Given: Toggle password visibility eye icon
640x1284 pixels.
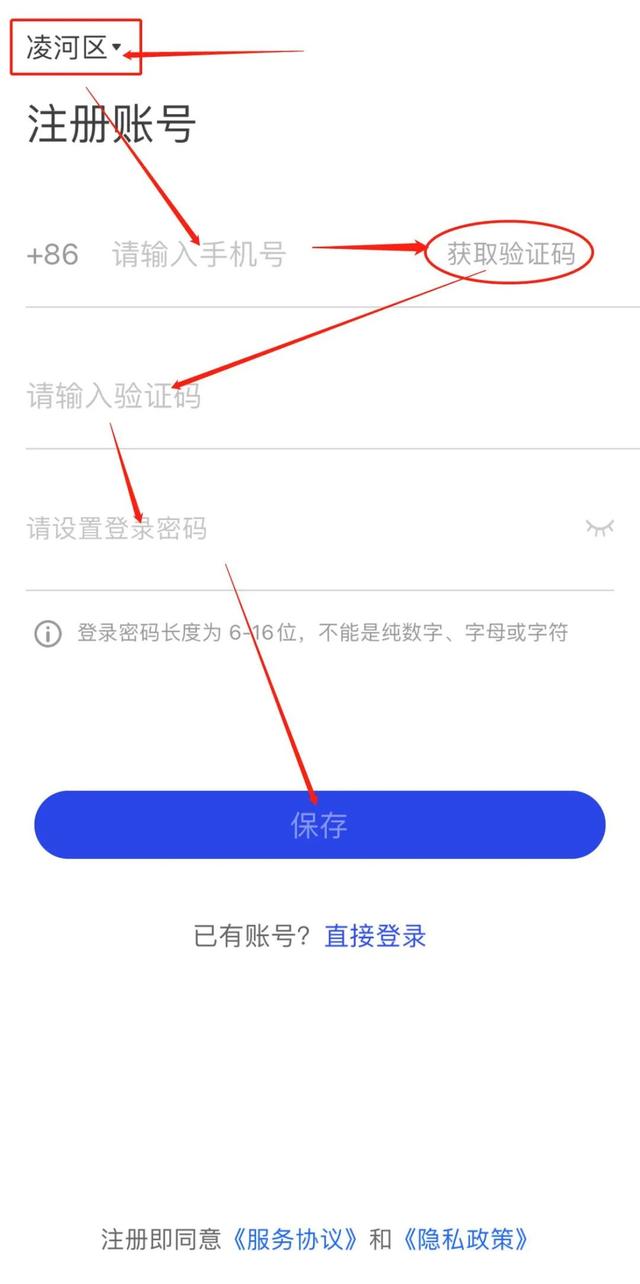Looking at the screenshot, I should click(x=599, y=527).
